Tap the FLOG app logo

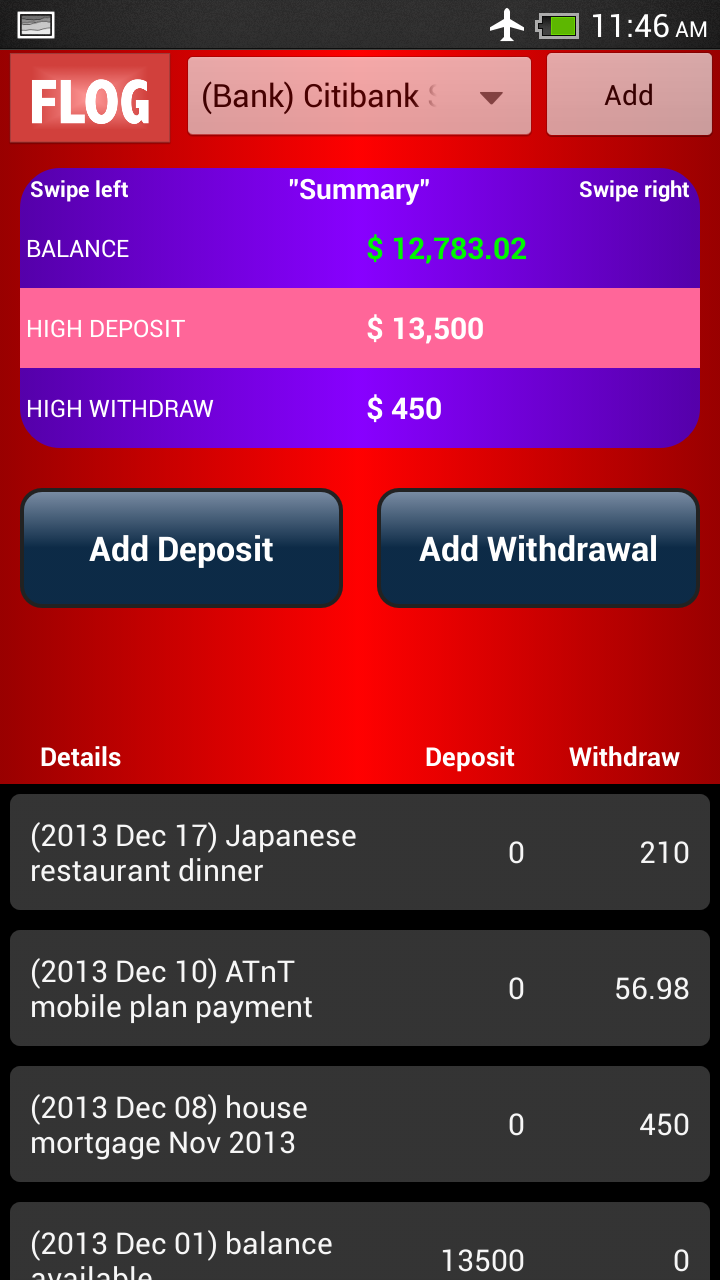tap(90, 94)
